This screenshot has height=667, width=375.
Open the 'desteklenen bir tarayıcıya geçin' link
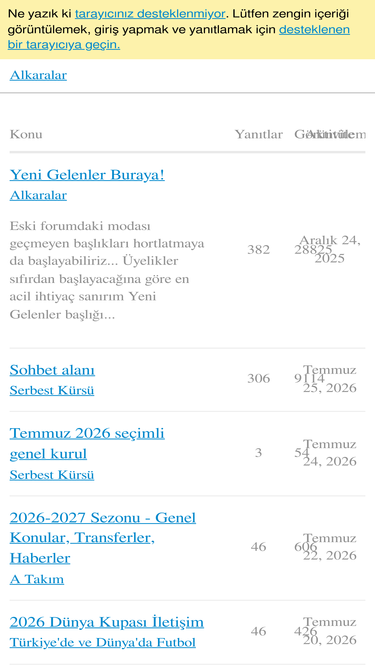[179, 37]
